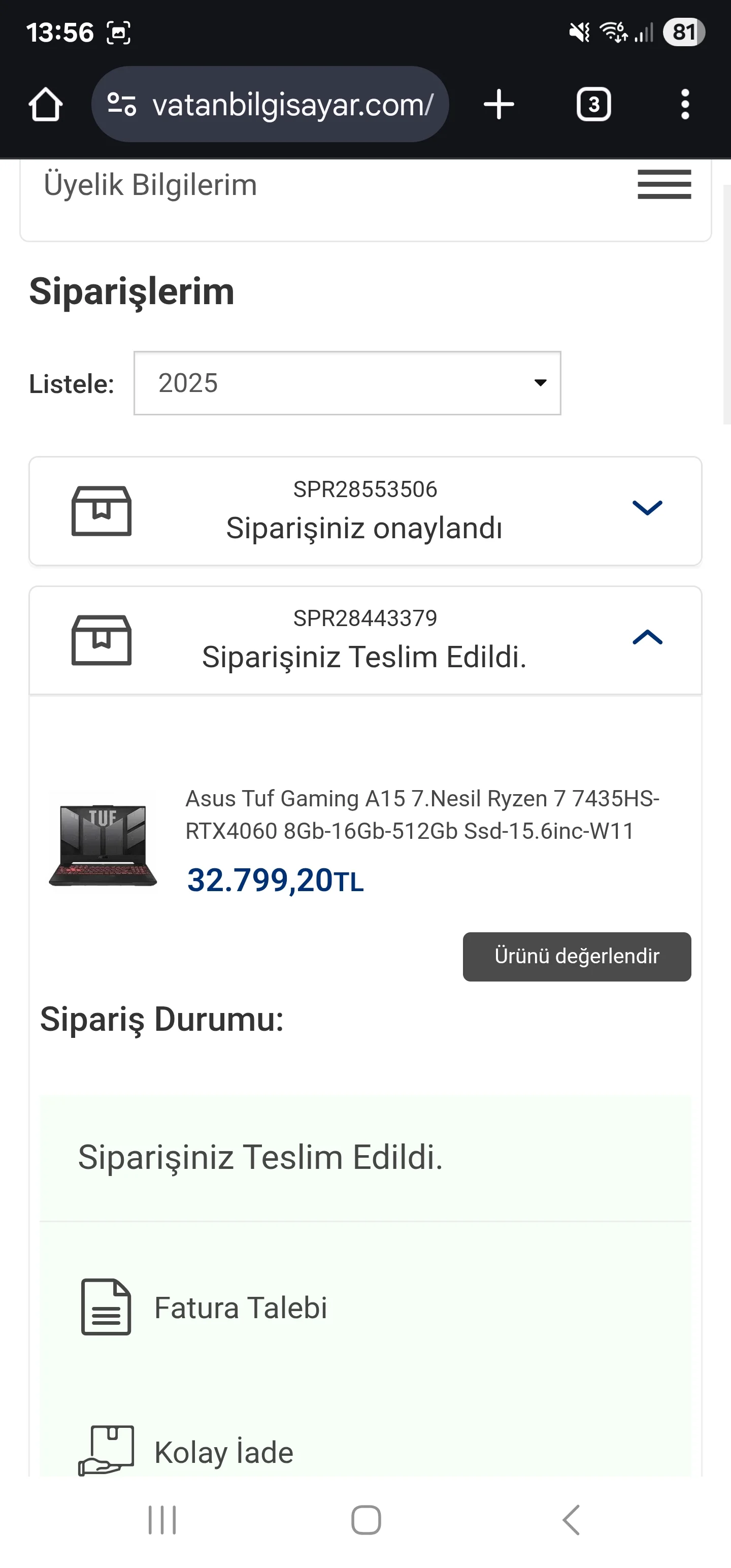Tap the Ürünü değerlendir button
Image resolution: width=731 pixels, height=1568 pixels.
576,956
